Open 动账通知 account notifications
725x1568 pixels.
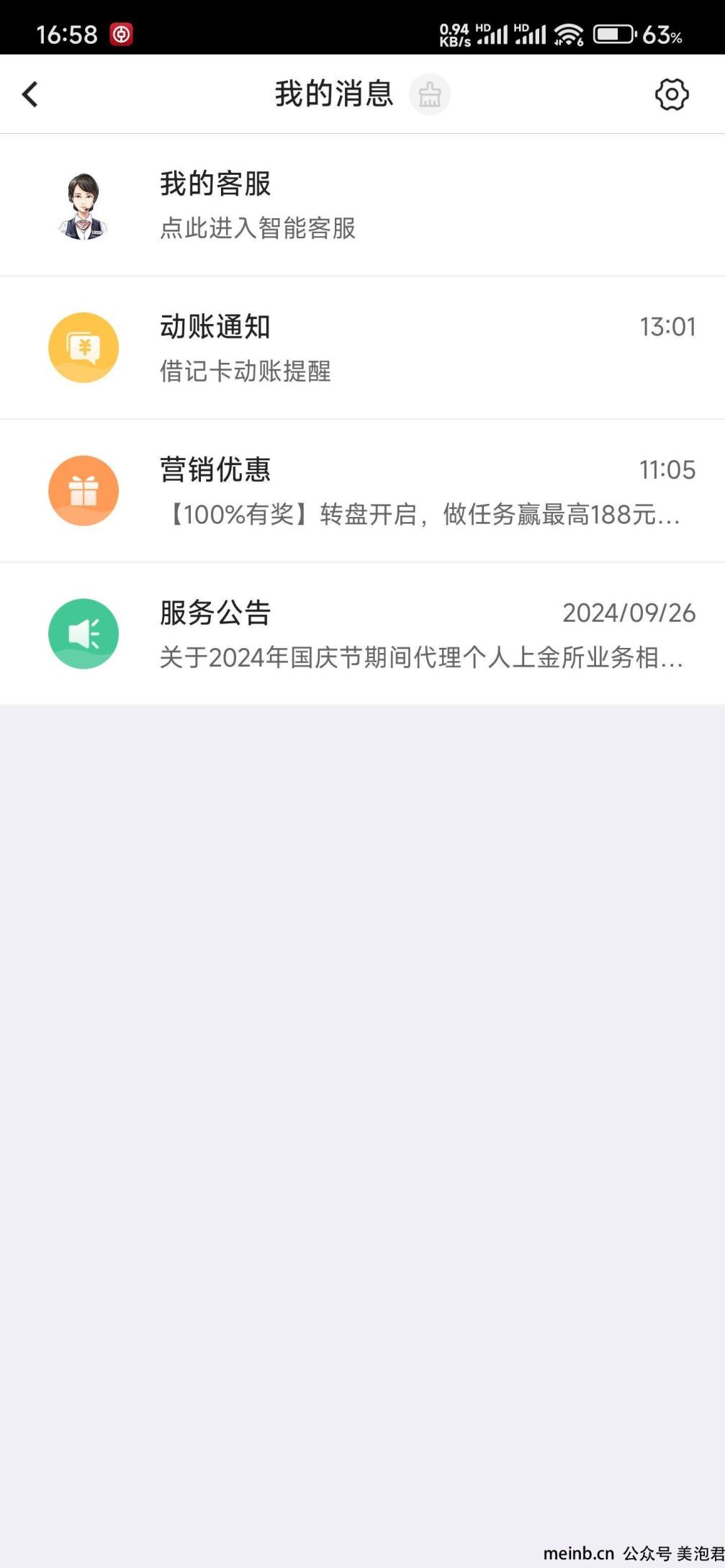point(362,348)
